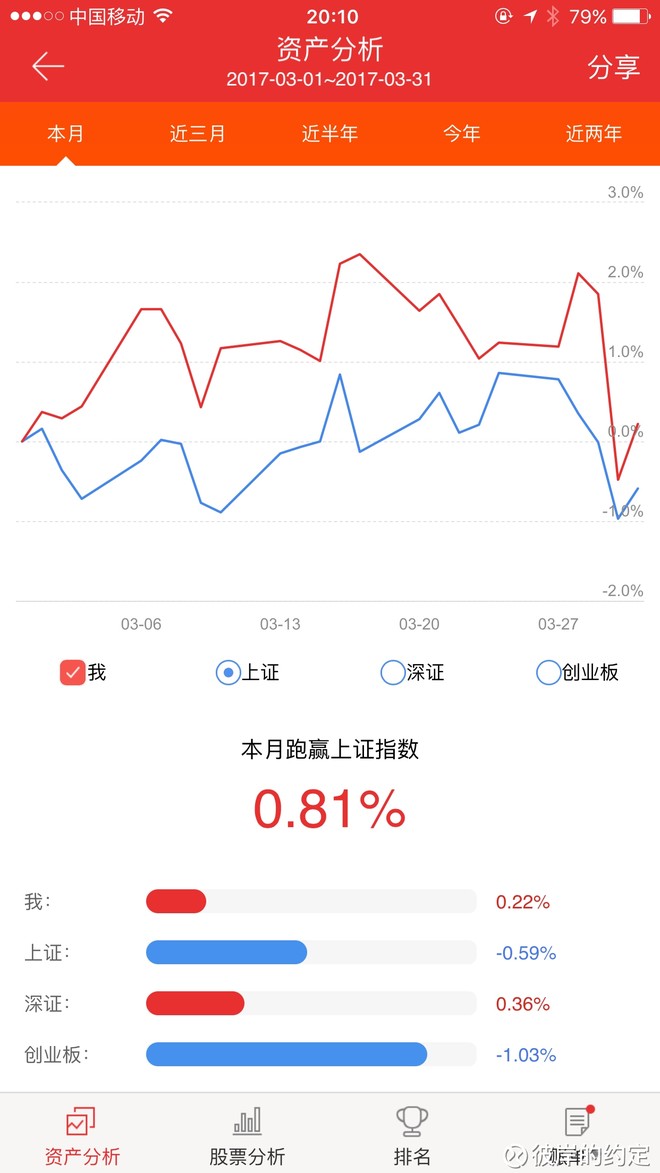This screenshot has height=1173, width=660.
Task: Tap the 分享 share button
Action: [x=614, y=66]
